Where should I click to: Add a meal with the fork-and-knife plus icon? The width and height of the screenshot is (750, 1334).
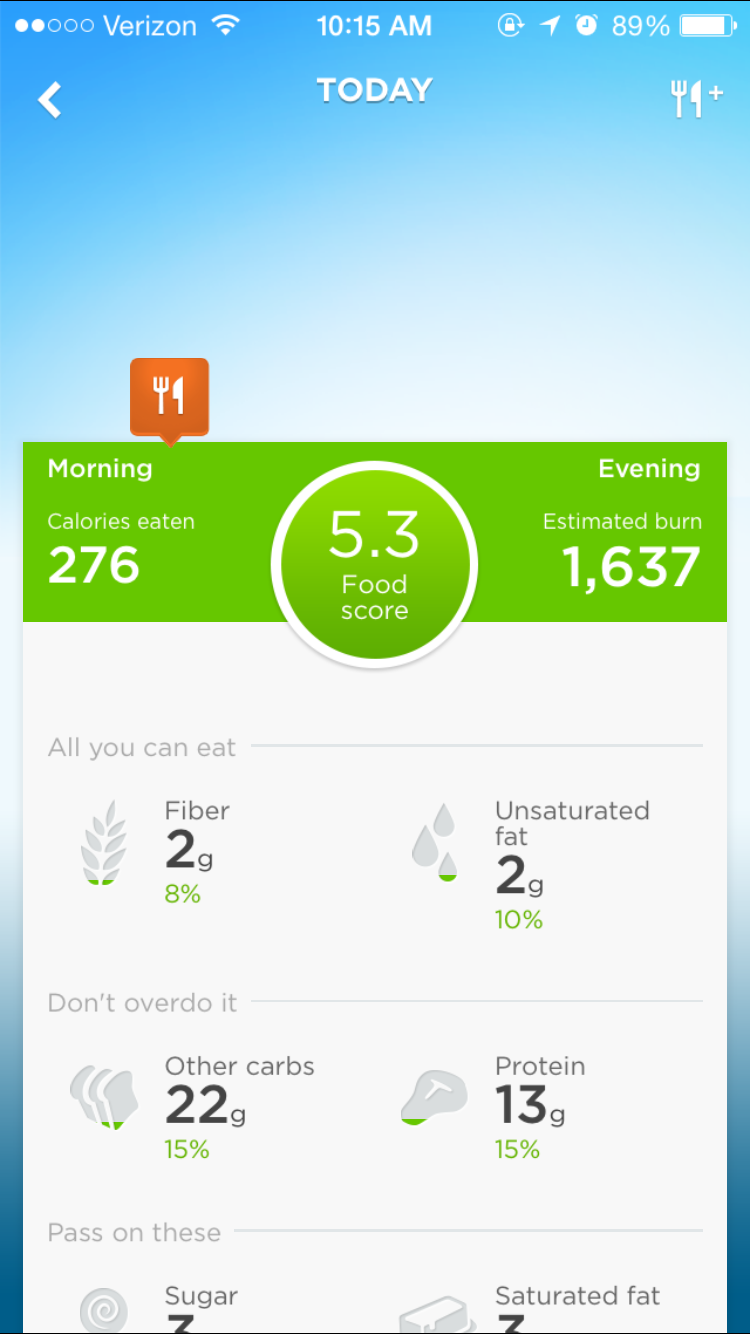pos(696,99)
